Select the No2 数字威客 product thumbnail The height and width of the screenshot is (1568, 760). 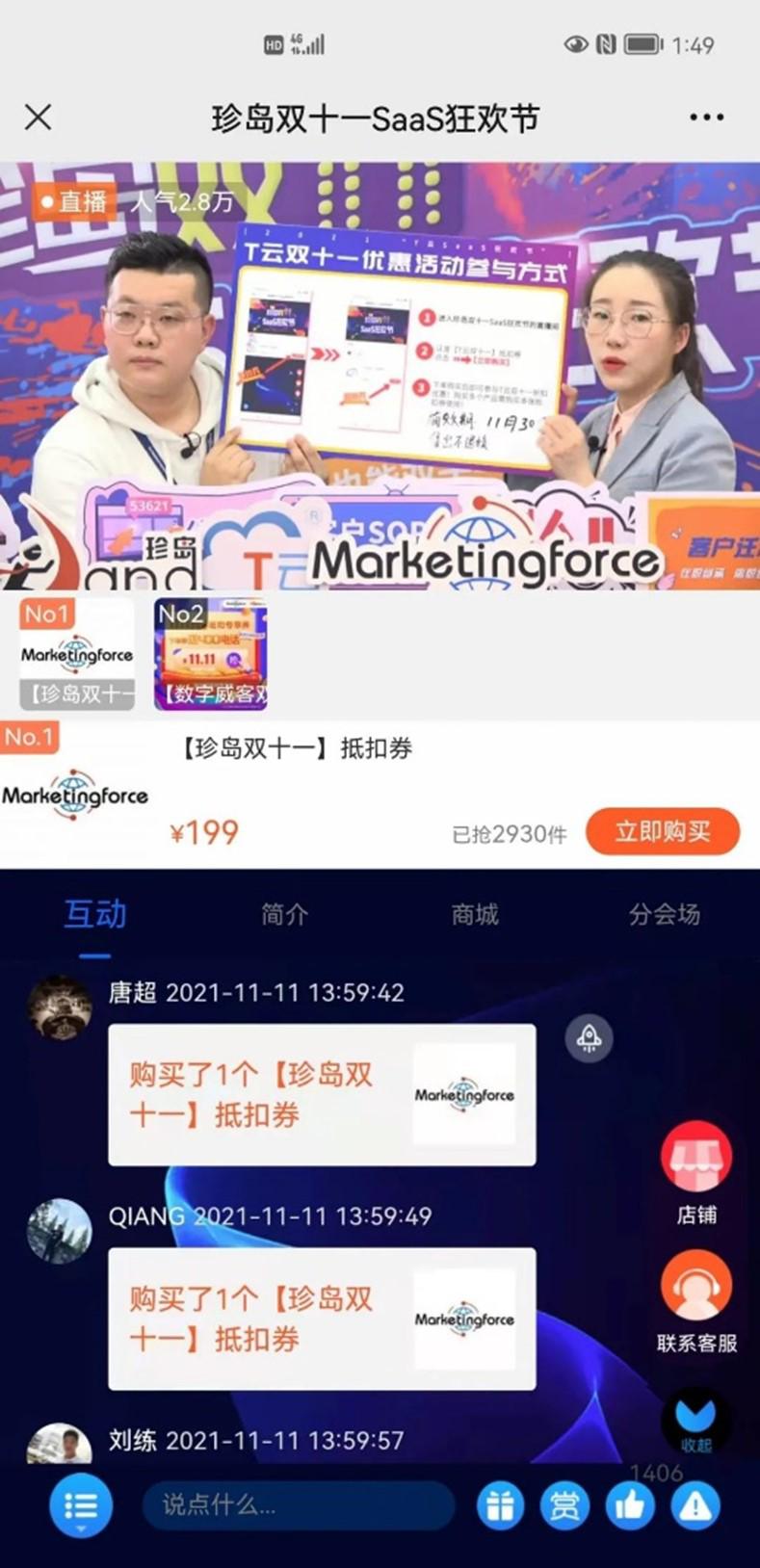[211, 654]
